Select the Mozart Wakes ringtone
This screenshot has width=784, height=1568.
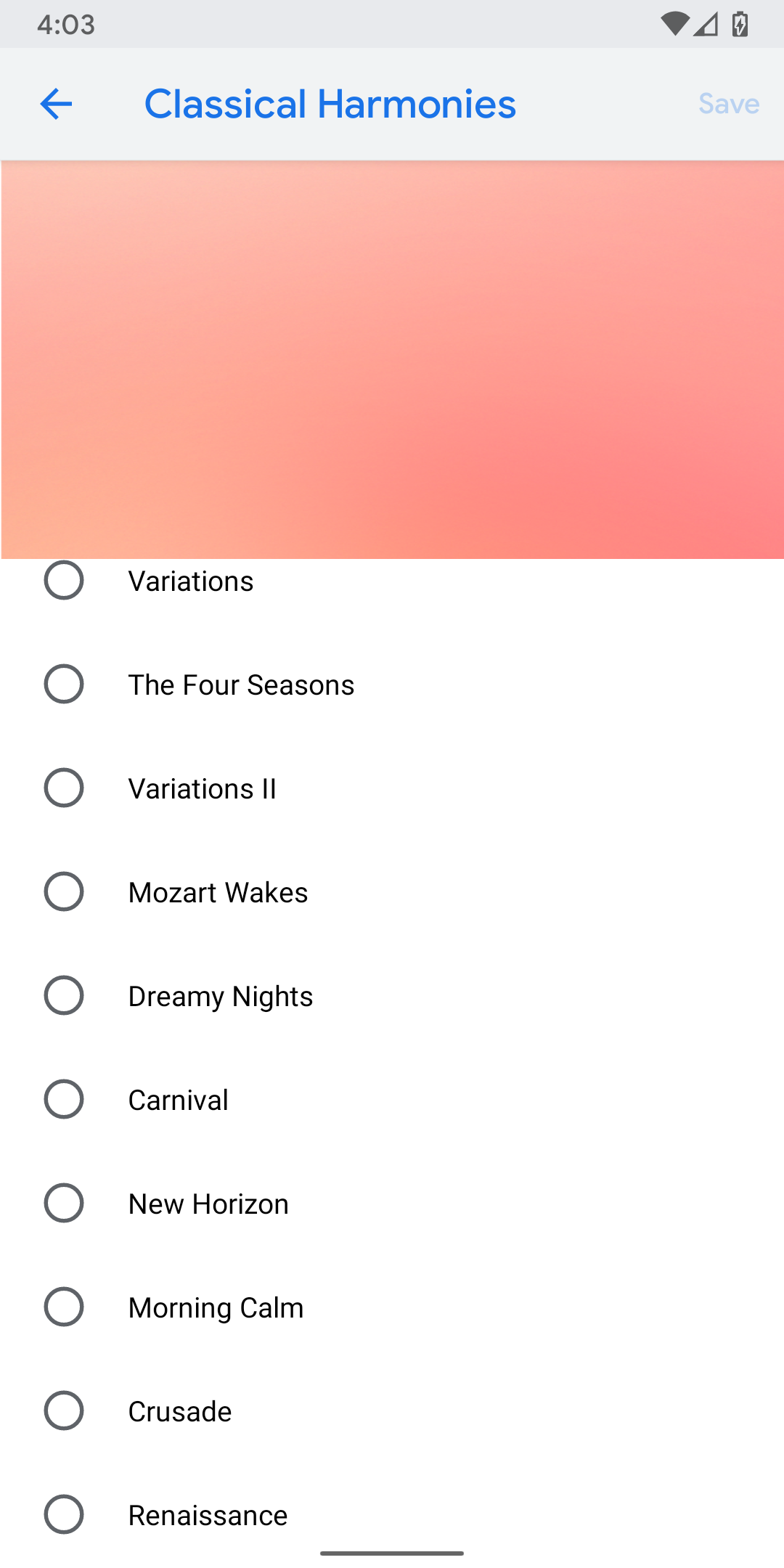tap(63, 891)
